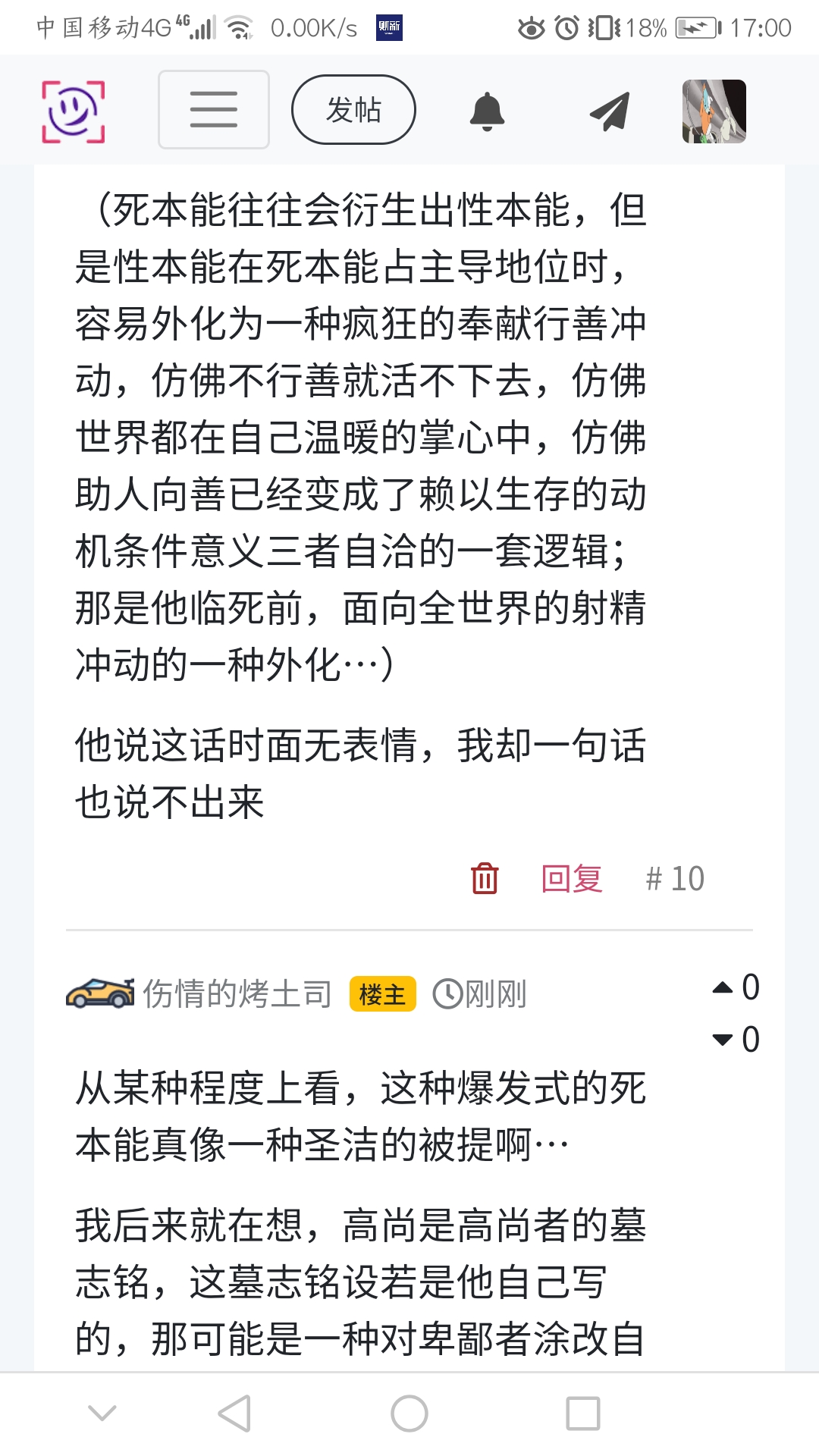Open the notifications bell

point(487,111)
